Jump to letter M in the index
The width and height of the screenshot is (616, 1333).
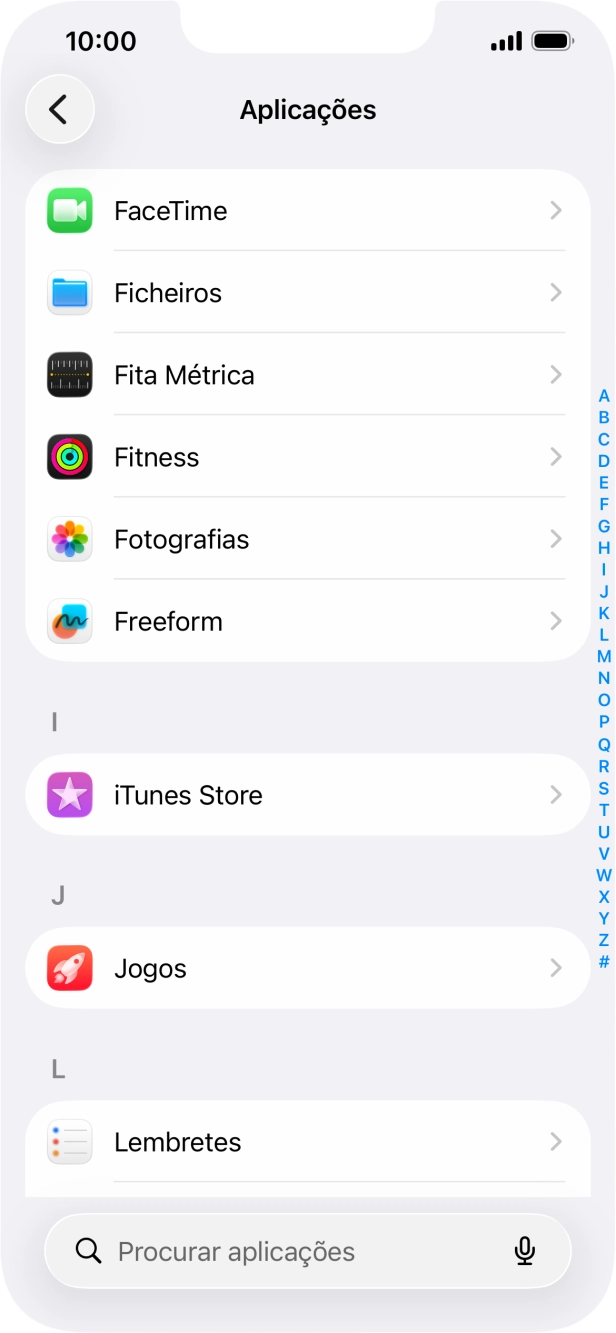[604, 656]
